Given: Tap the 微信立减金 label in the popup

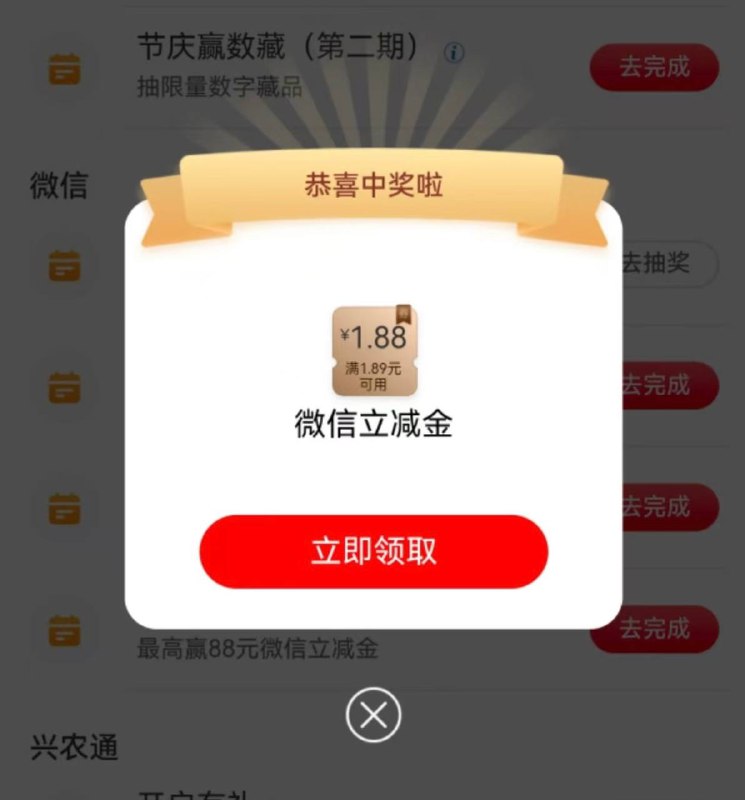Looking at the screenshot, I should click(372, 424).
